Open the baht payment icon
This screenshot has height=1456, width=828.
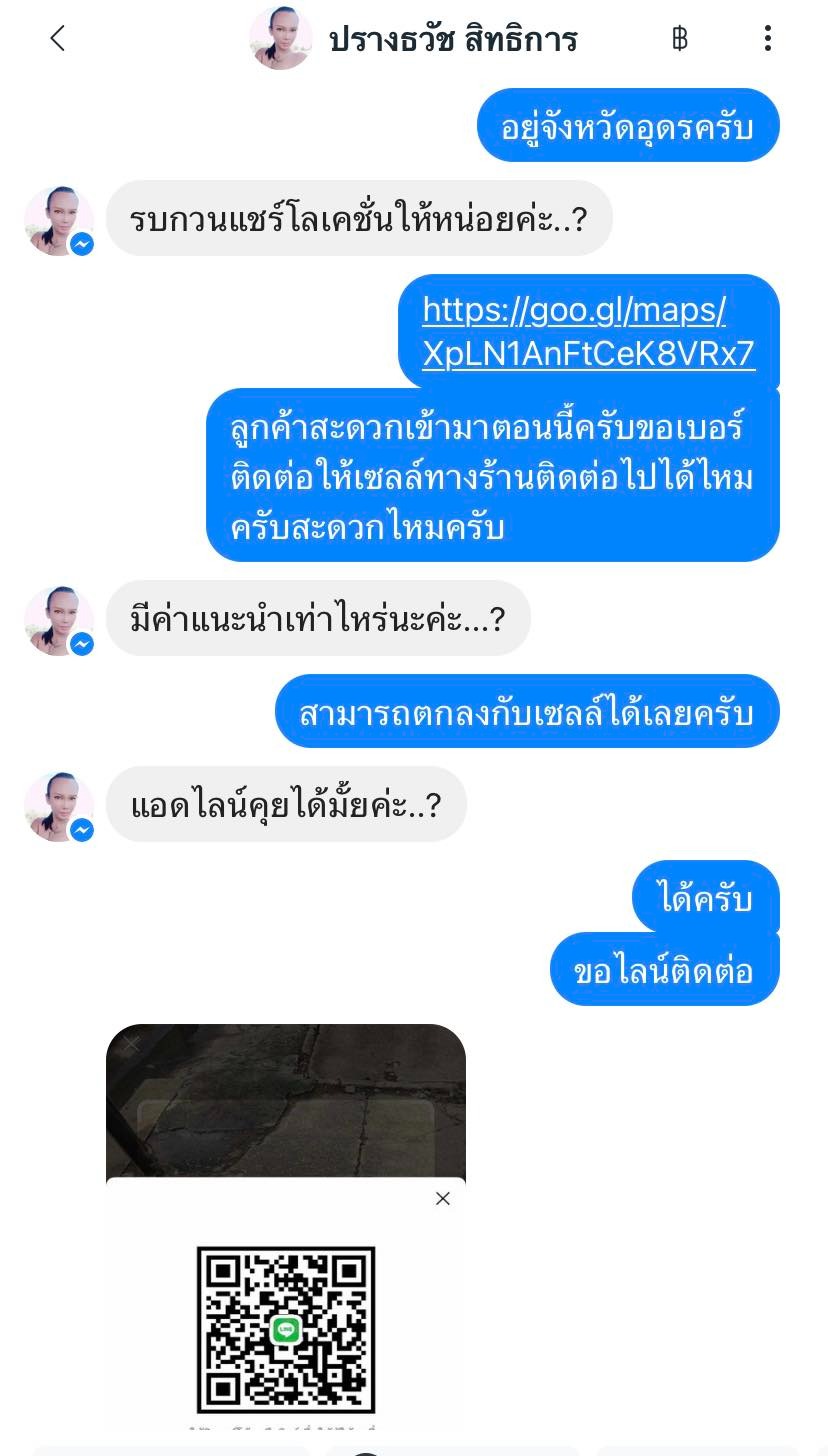[680, 39]
